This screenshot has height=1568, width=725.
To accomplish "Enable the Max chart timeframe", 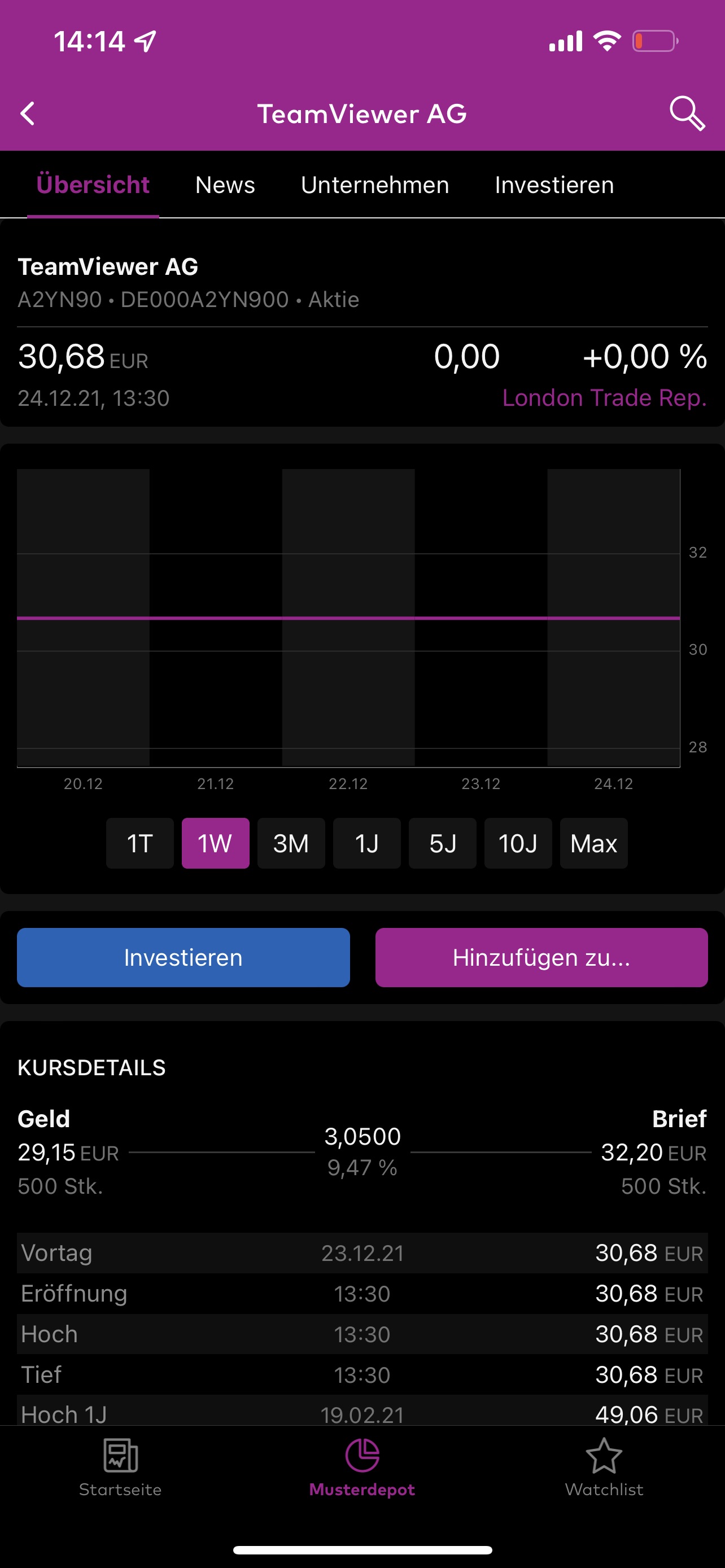I will 593,843.
